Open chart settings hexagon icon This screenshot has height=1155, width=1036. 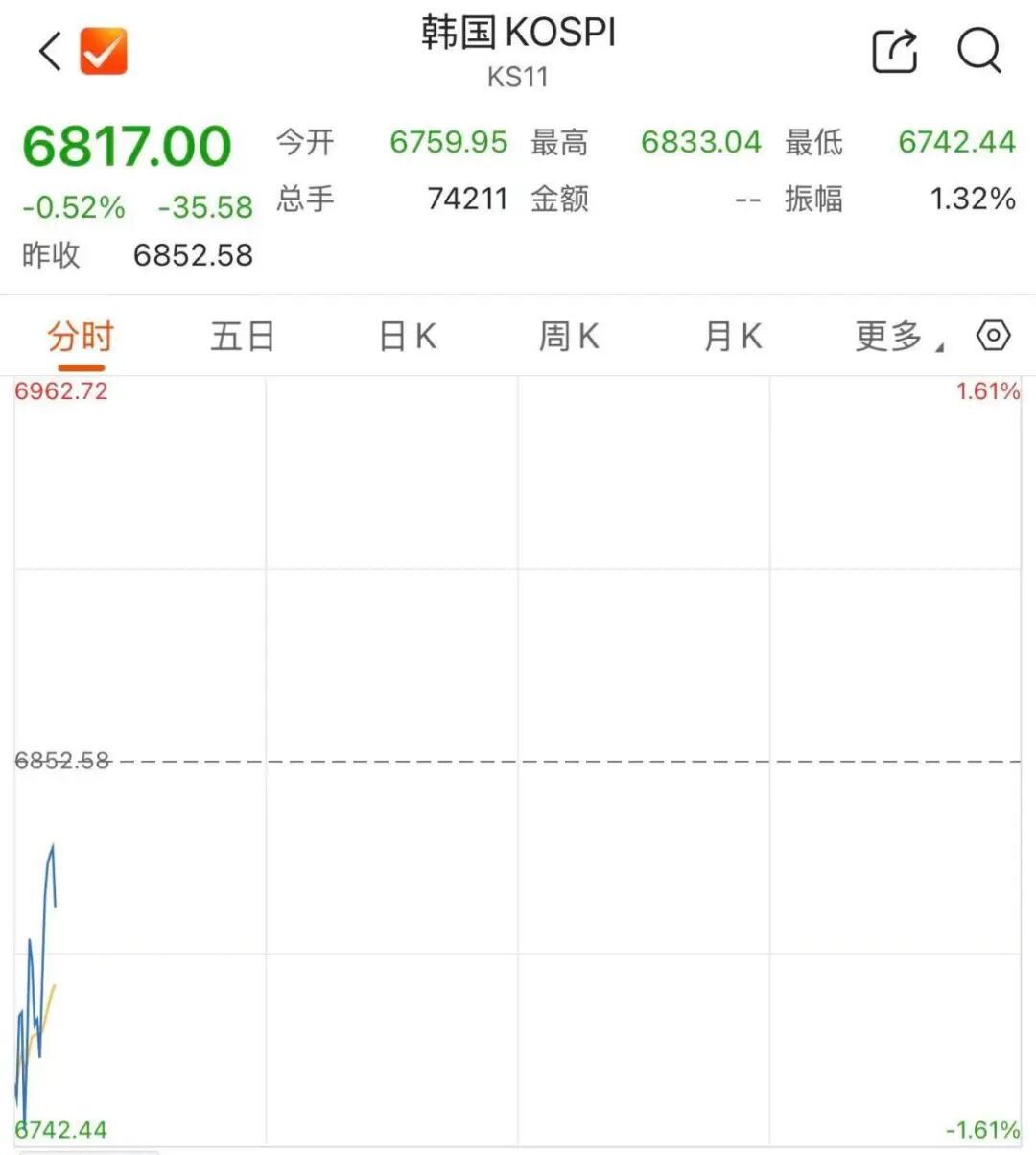[993, 336]
